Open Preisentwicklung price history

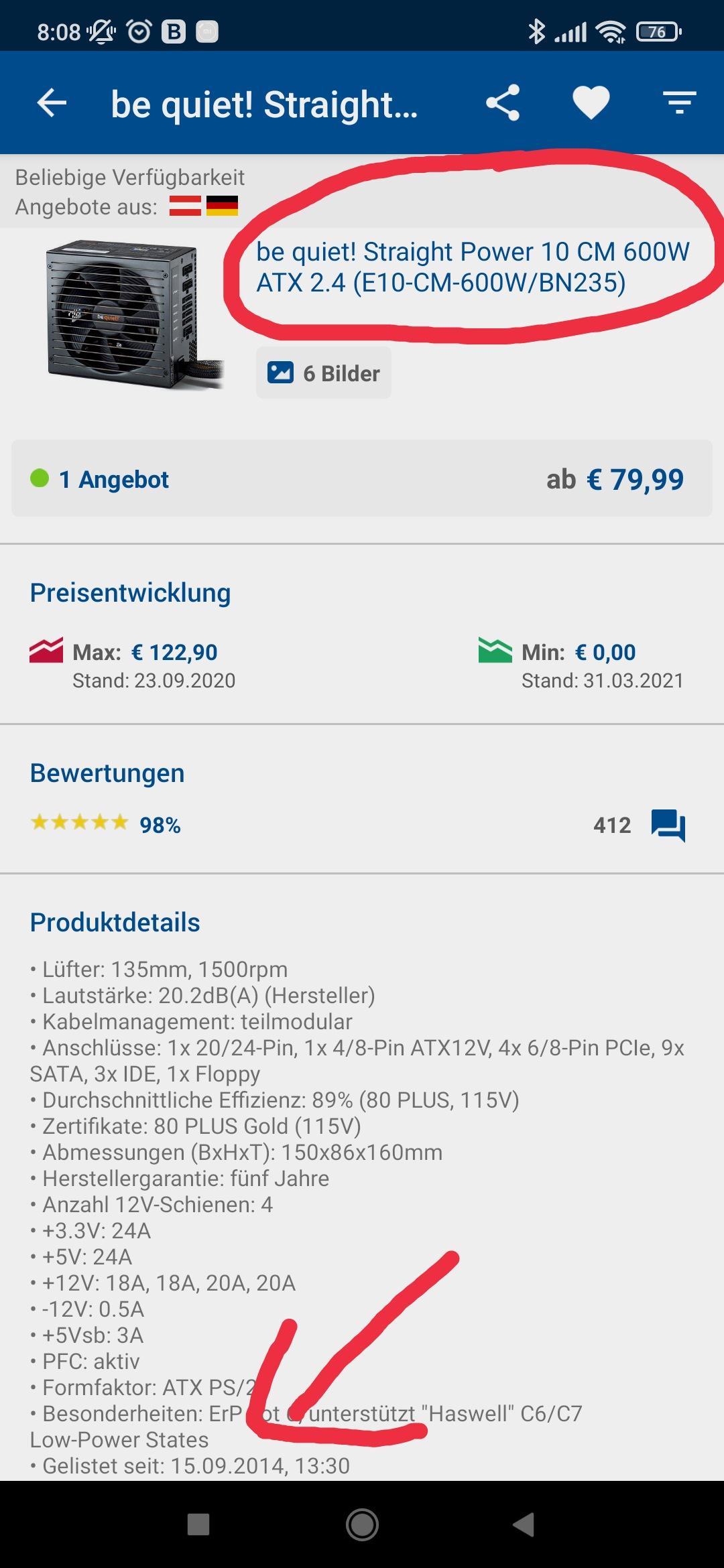[x=130, y=592]
